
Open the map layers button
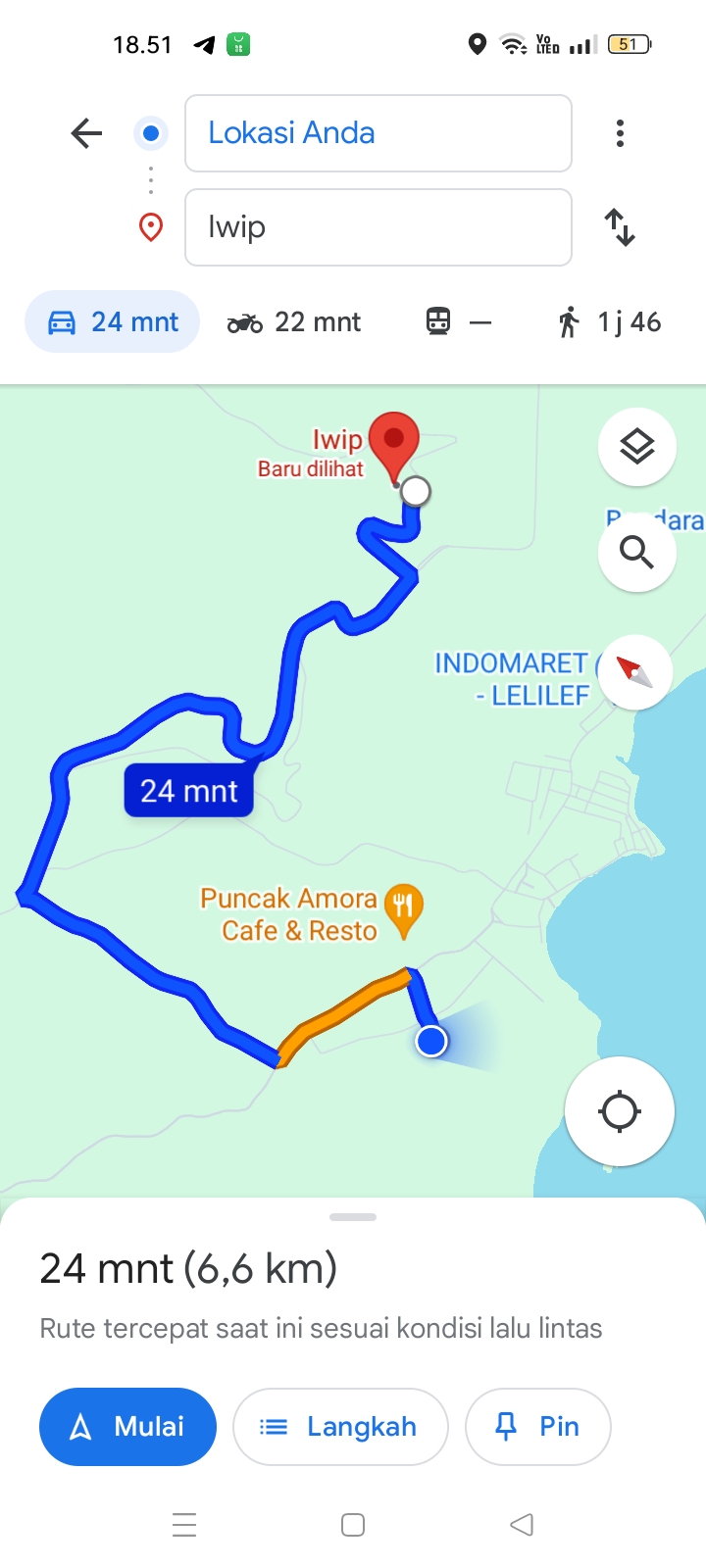tap(637, 447)
